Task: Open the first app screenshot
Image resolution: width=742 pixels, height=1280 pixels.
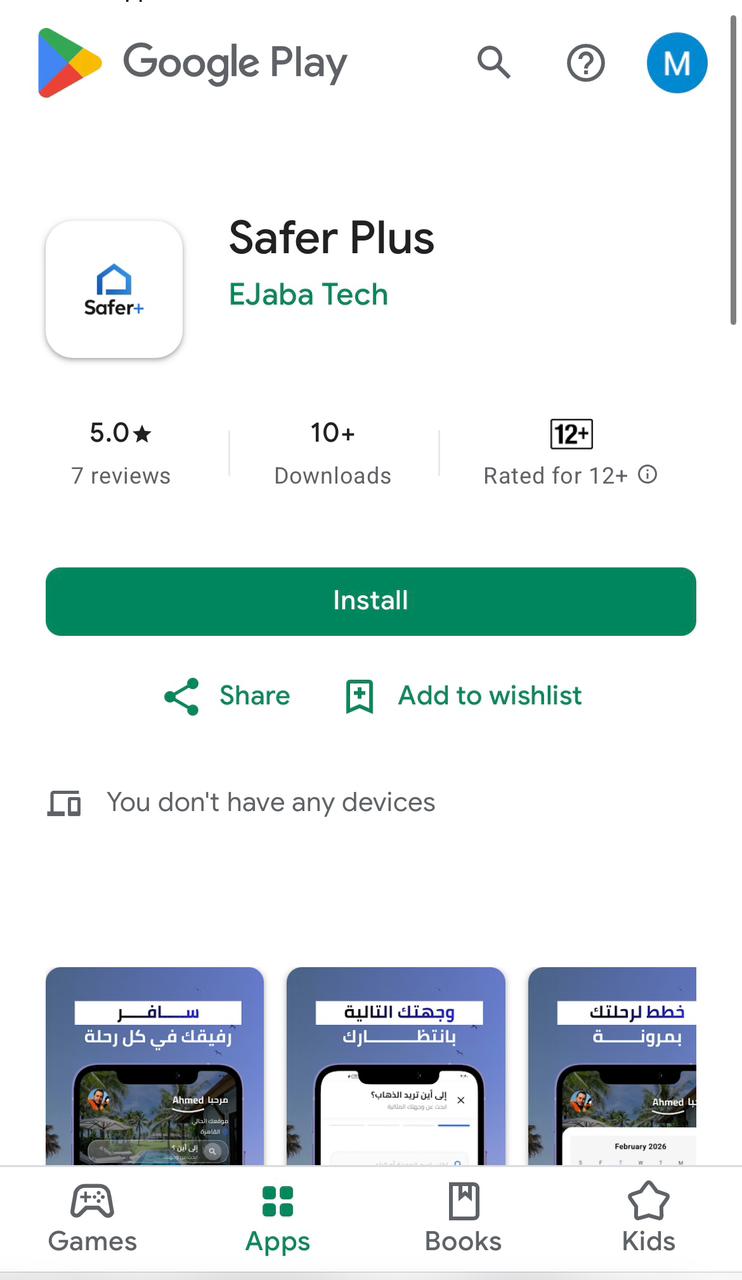Action: [155, 1066]
